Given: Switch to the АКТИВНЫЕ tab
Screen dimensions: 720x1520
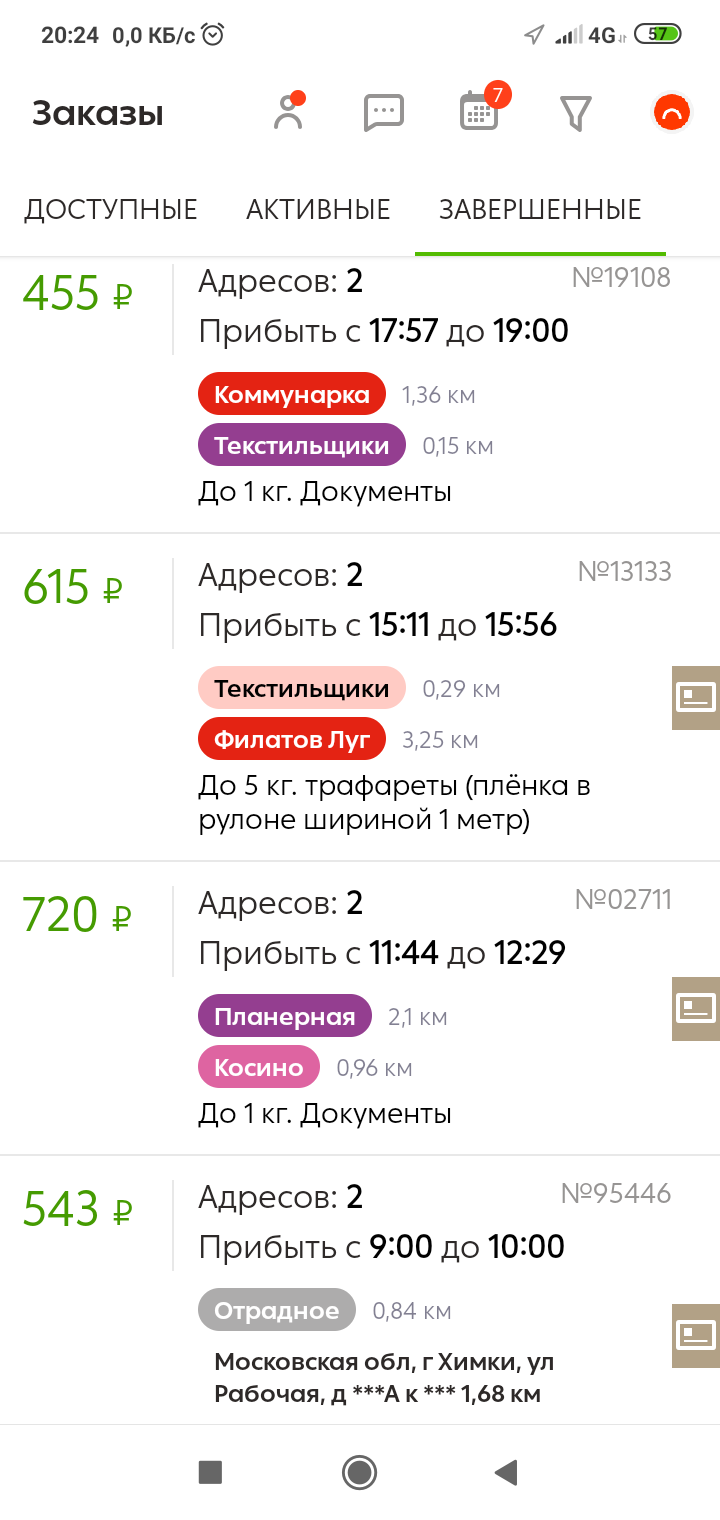Looking at the screenshot, I should click(x=318, y=210).
